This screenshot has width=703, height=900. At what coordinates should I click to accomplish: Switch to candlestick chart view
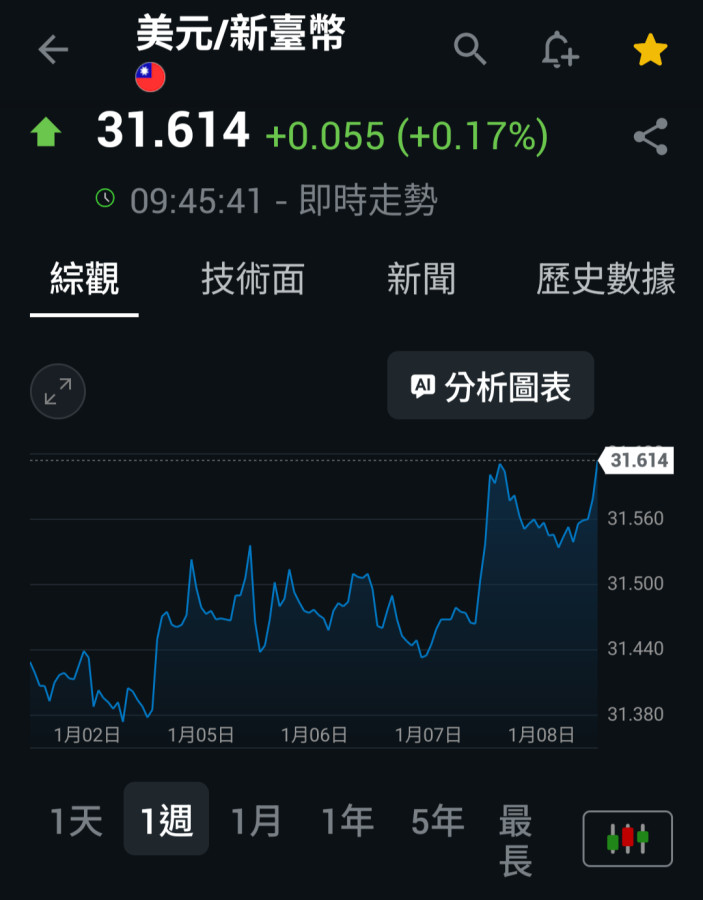[628, 838]
